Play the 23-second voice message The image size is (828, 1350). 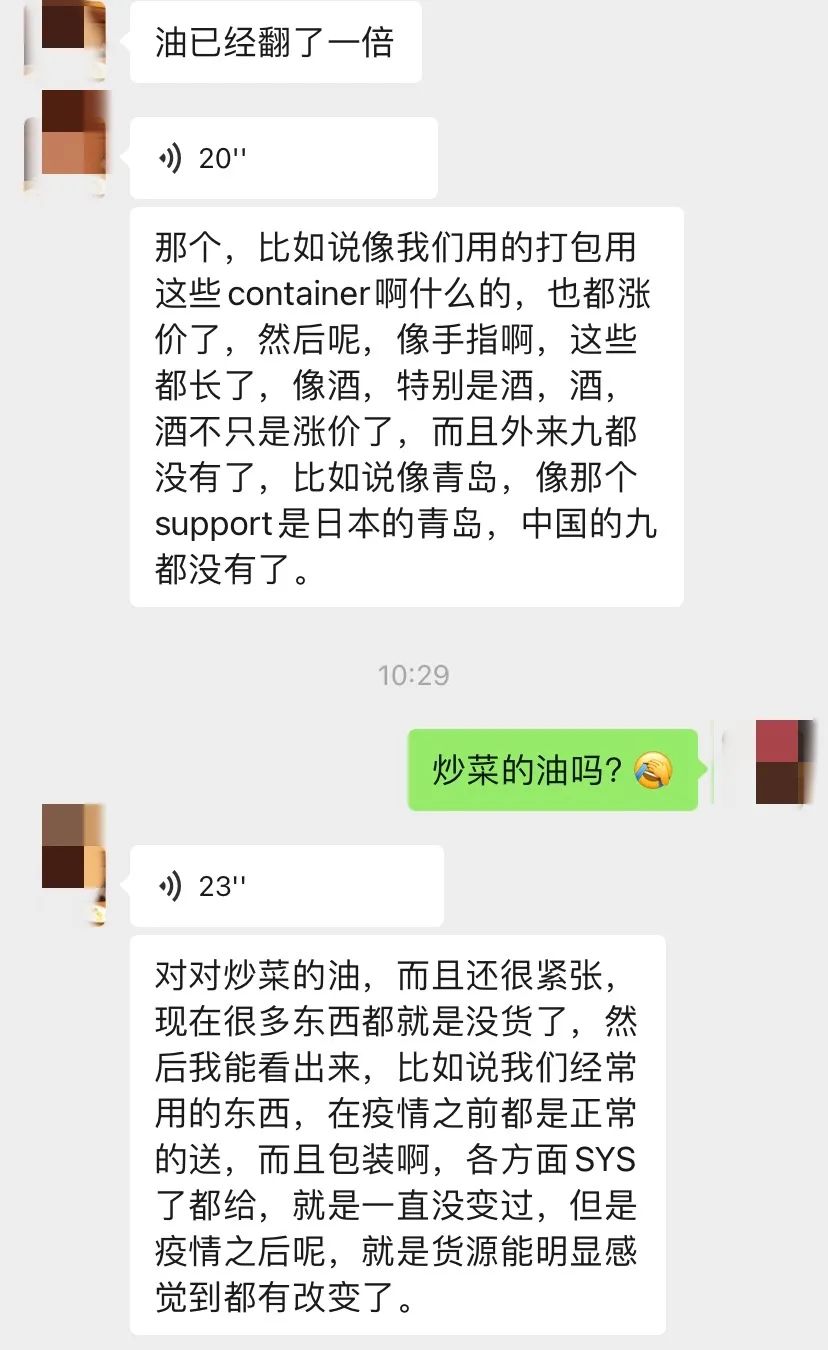click(x=286, y=886)
